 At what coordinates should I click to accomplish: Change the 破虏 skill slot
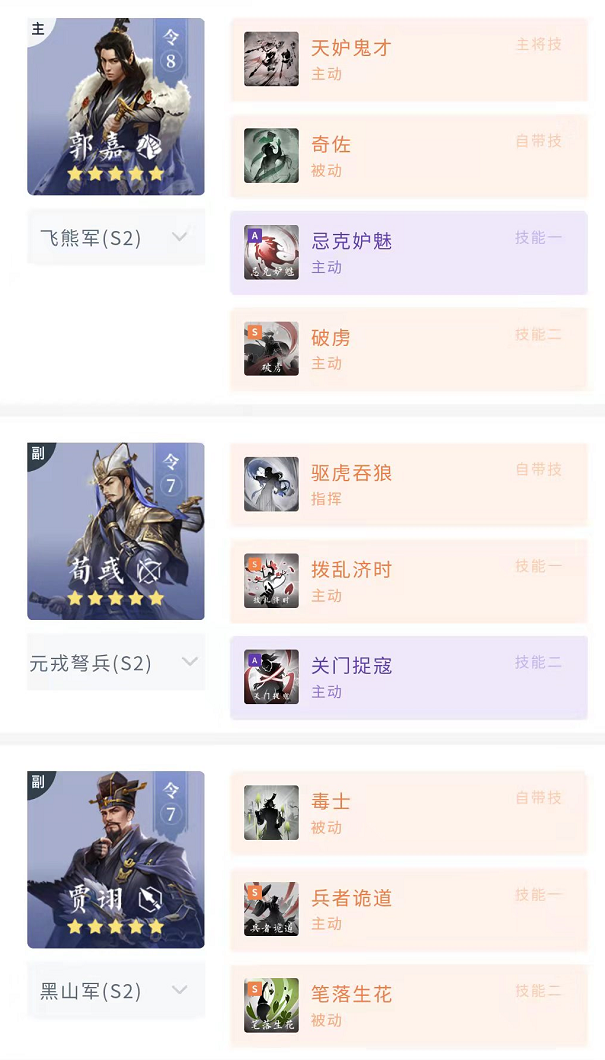[408, 349]
